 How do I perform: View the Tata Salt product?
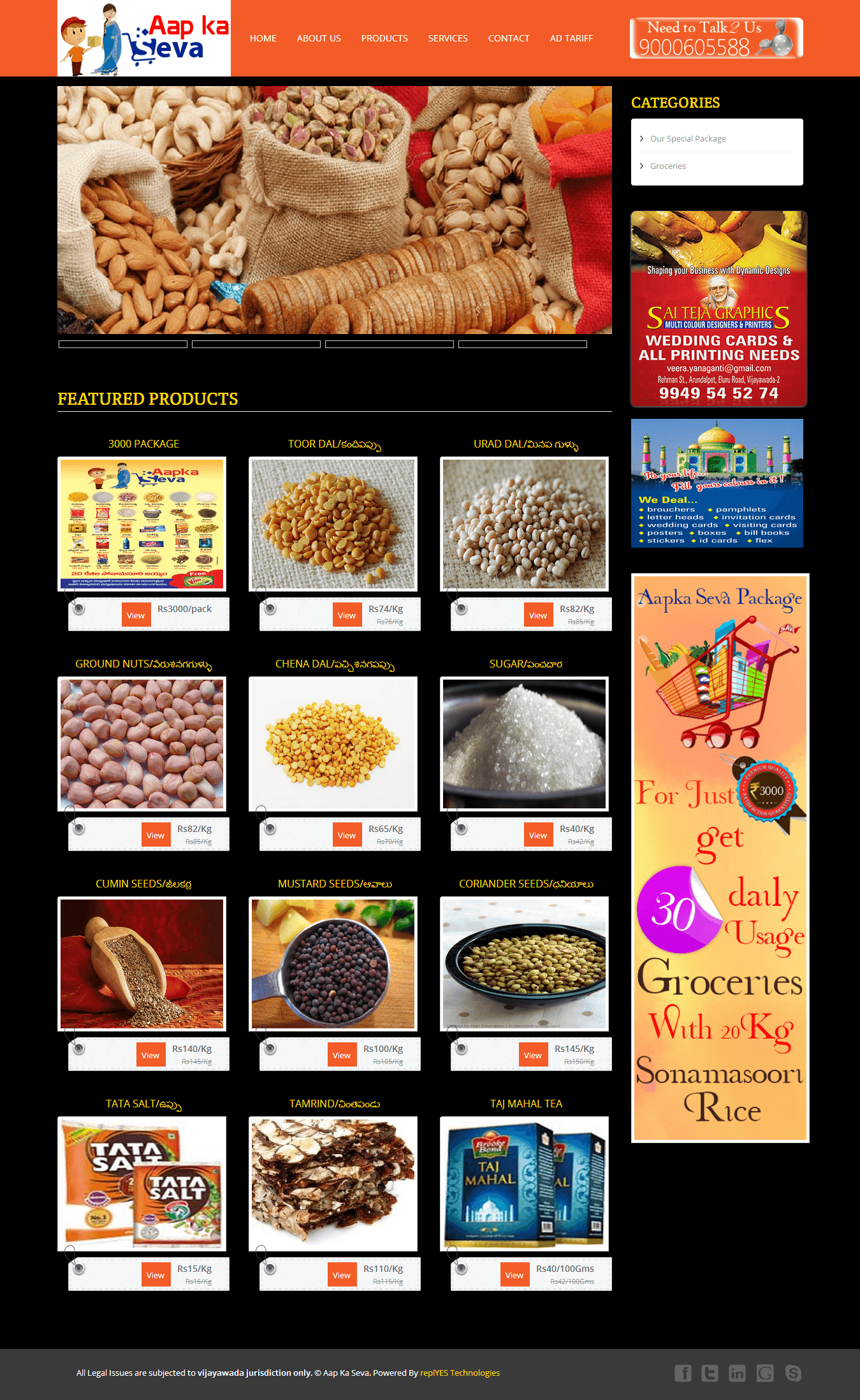click(x=156, y=1275)
